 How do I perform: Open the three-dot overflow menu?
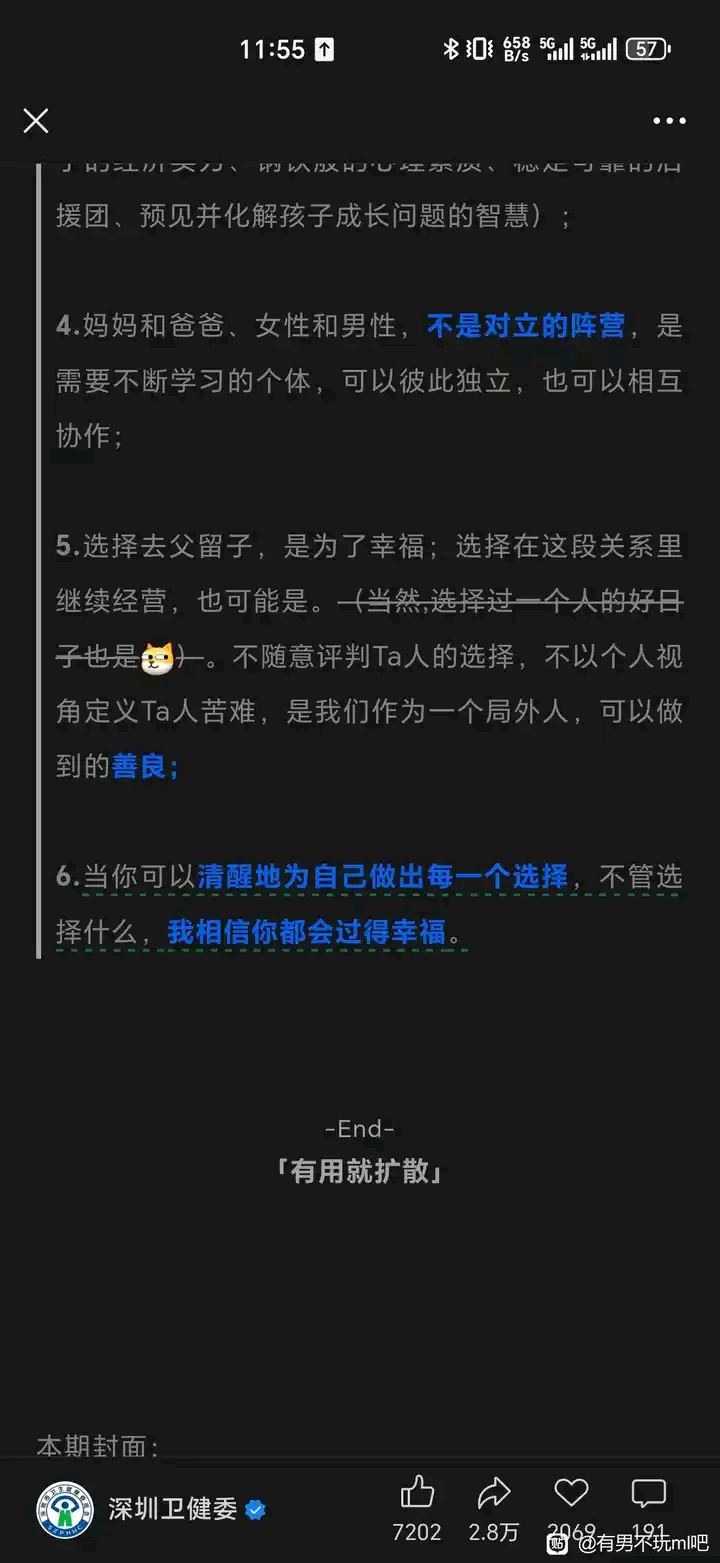(x=669, y=122)
